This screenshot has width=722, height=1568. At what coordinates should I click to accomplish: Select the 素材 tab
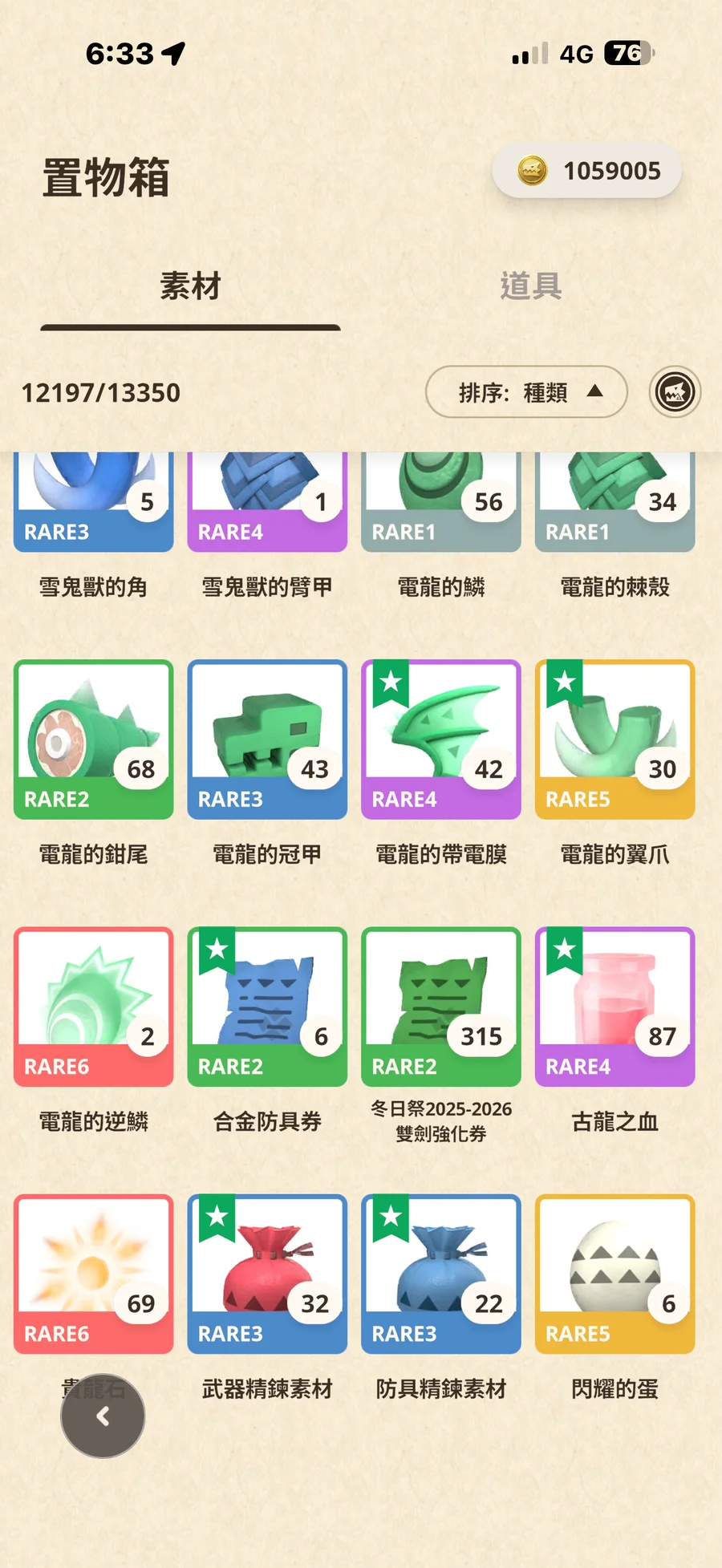tap(190, 286)
